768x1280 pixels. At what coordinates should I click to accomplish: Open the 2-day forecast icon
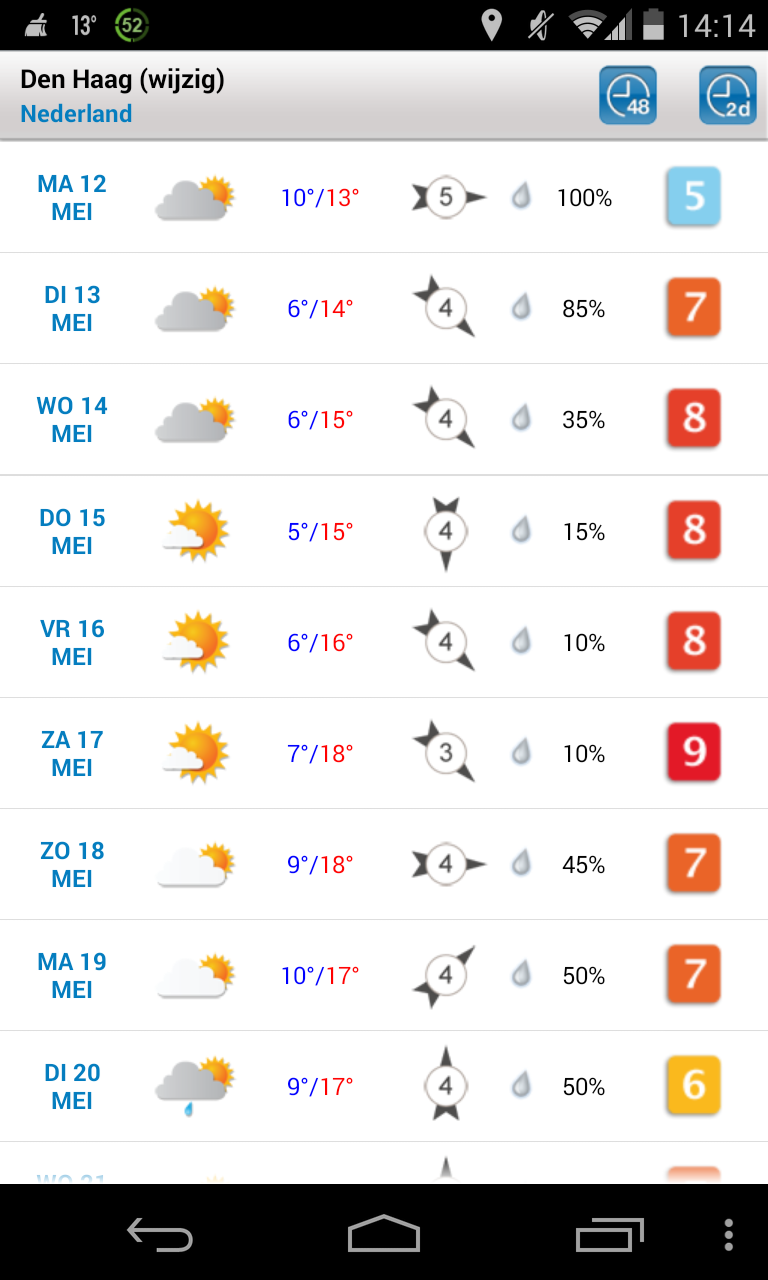click(x=727, y=96)
